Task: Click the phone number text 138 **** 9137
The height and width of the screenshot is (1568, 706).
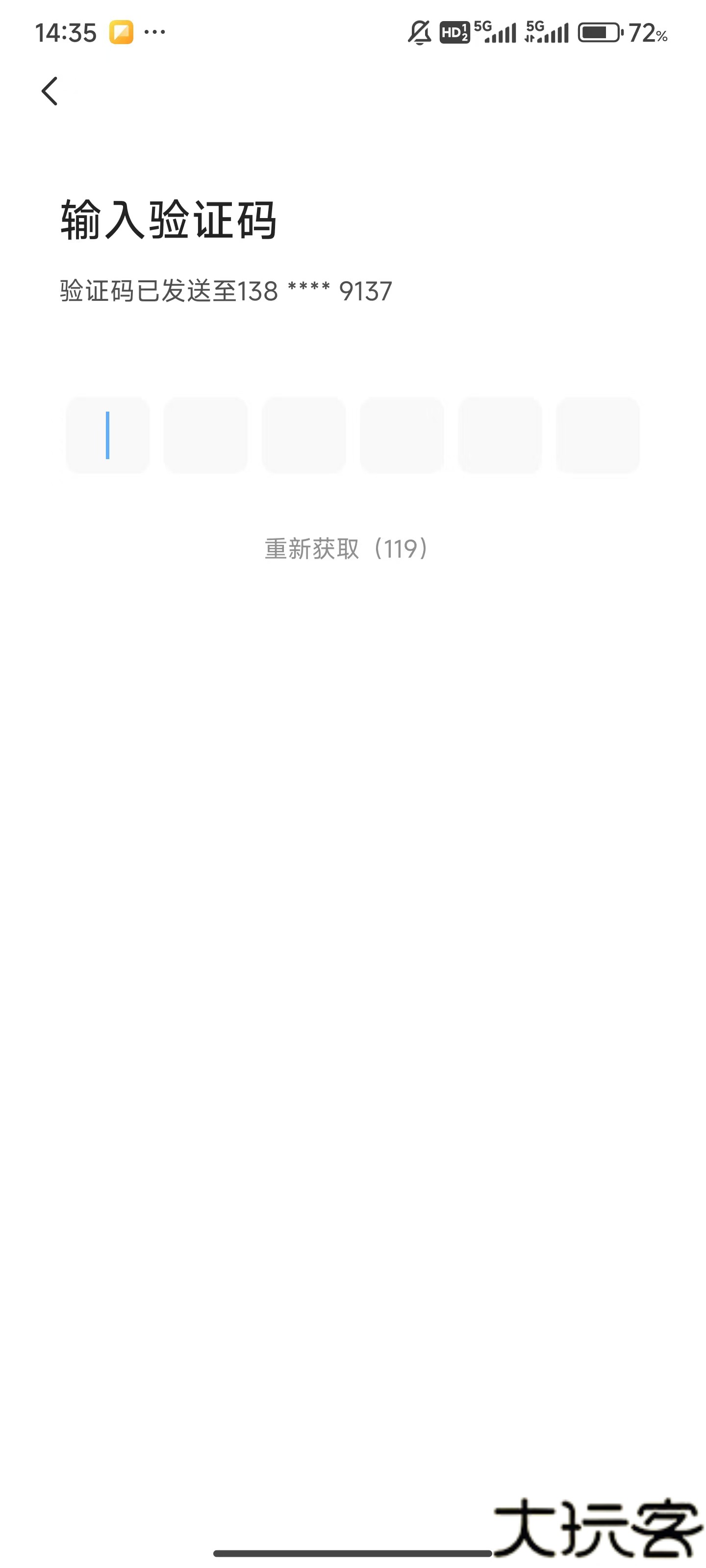Action: click(226, 291)
